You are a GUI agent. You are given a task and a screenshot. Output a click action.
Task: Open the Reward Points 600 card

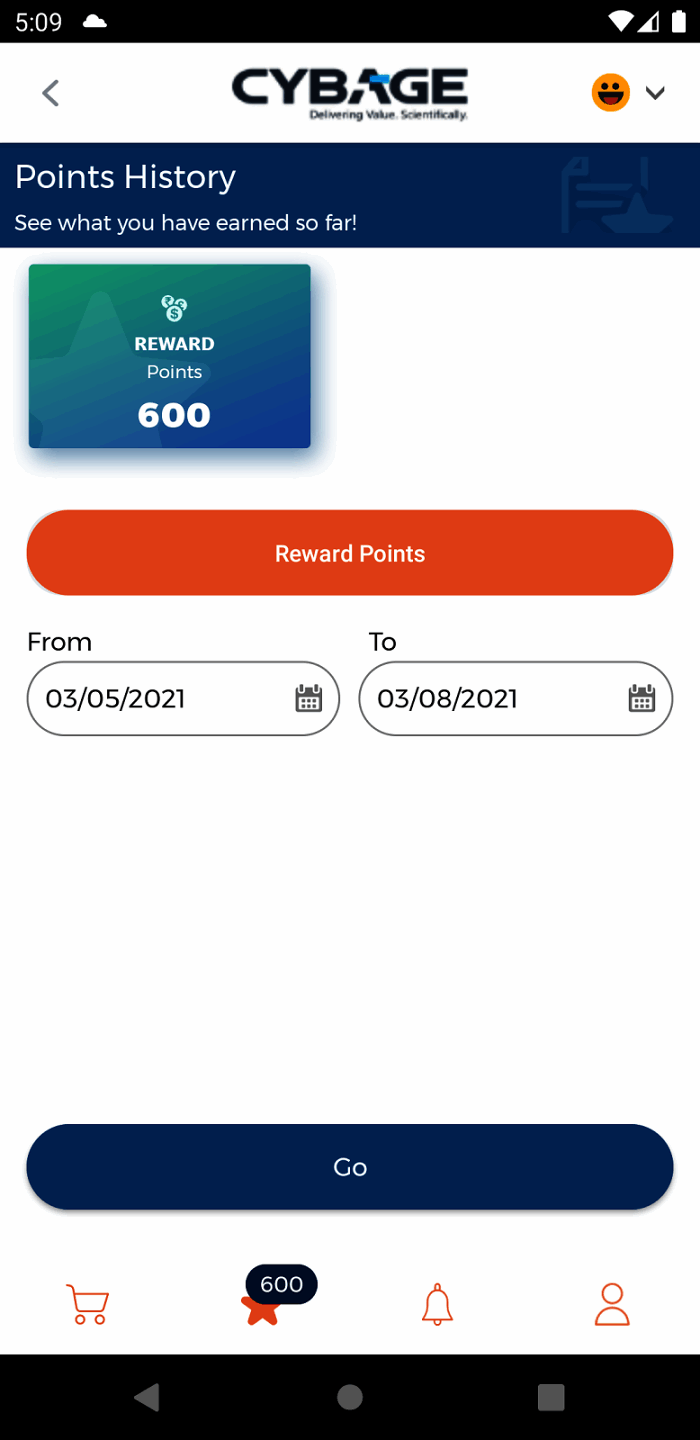[x=170, y=356]
